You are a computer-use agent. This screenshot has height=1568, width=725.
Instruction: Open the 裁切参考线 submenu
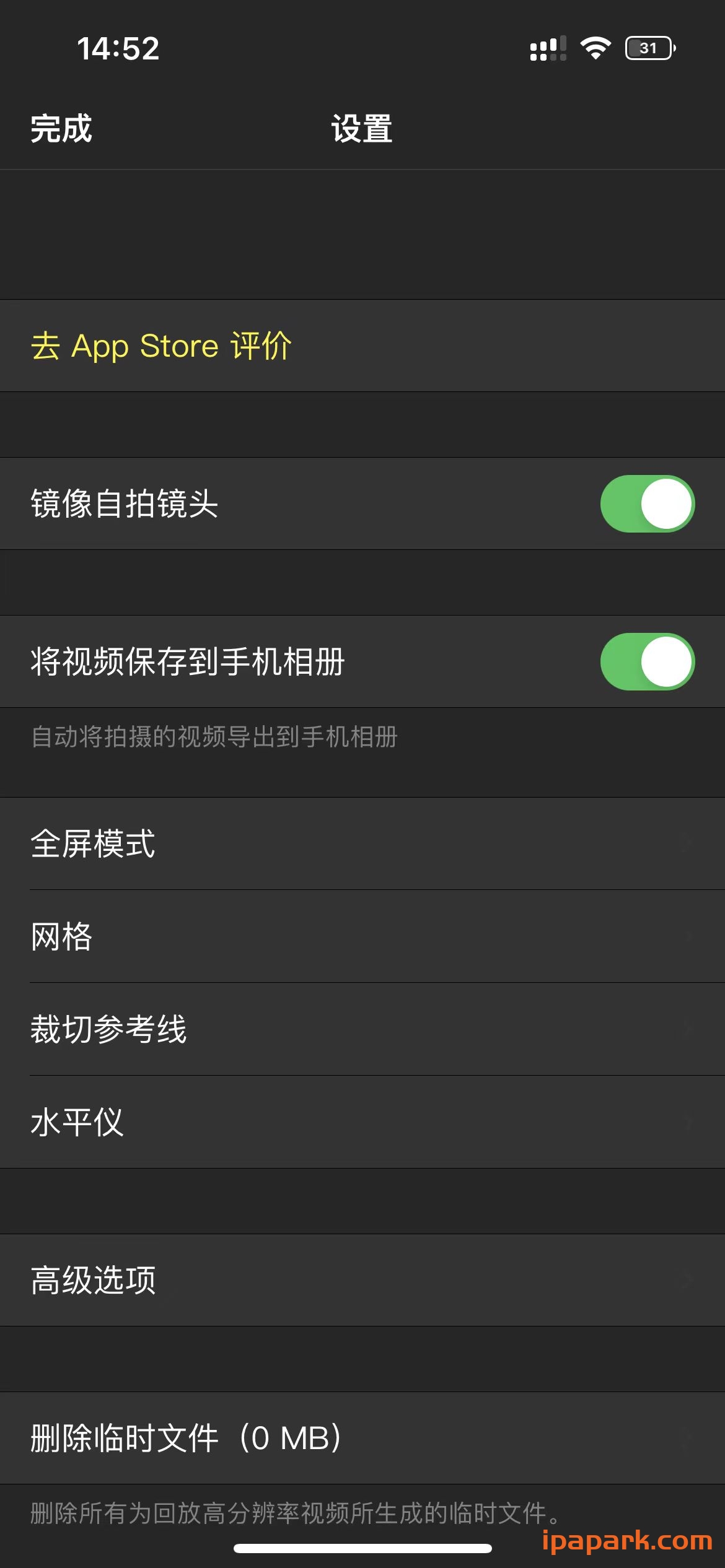(x=362, y=1029)
